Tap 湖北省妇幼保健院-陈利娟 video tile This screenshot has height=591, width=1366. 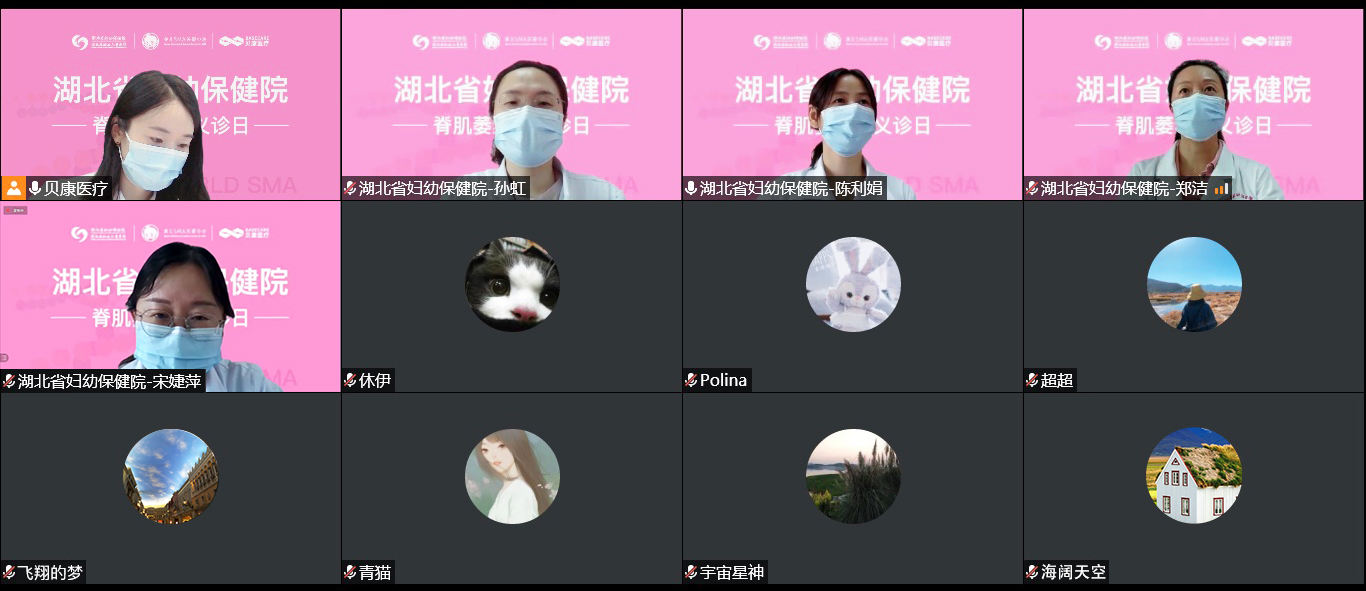[852, 105]
